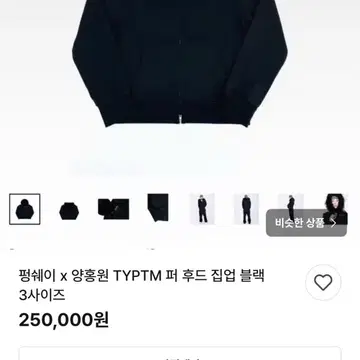This screenshot has width=360, height=360.
Task: Select the first hoodie front thumbnail
Action: tap(25, 209)
